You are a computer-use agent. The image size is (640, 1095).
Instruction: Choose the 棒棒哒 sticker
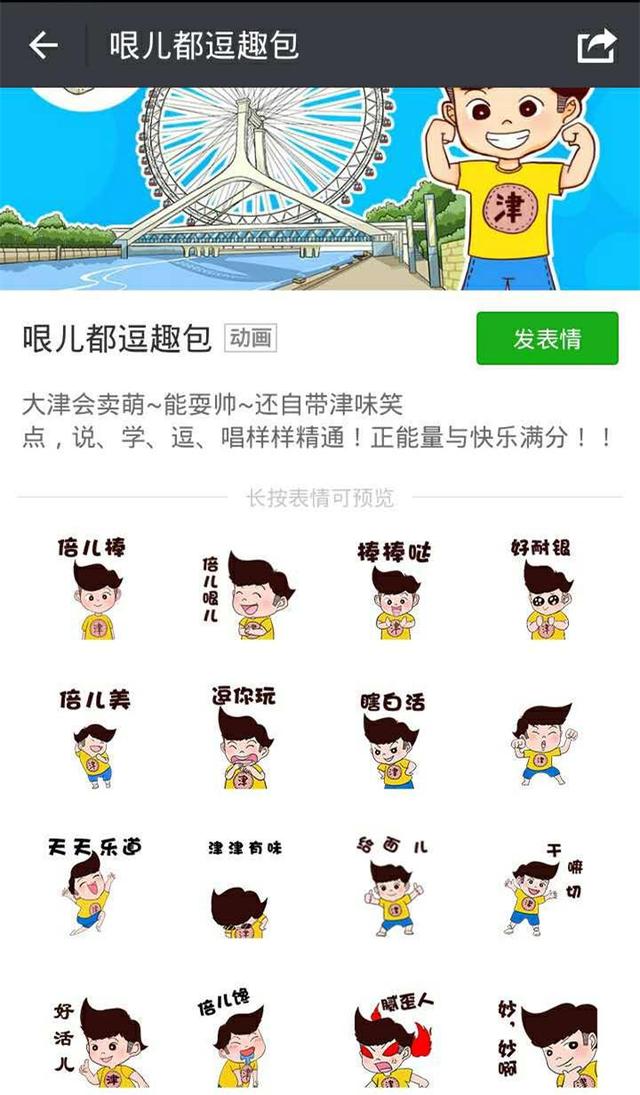click(394, 591)
